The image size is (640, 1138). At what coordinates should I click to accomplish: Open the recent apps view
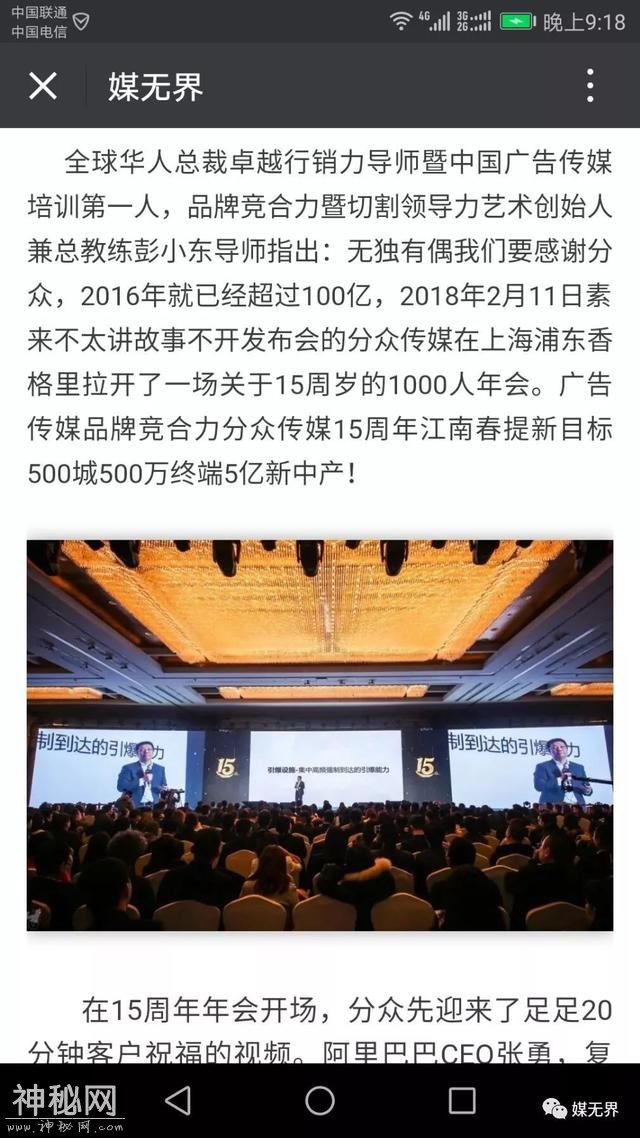(462, 1100)
